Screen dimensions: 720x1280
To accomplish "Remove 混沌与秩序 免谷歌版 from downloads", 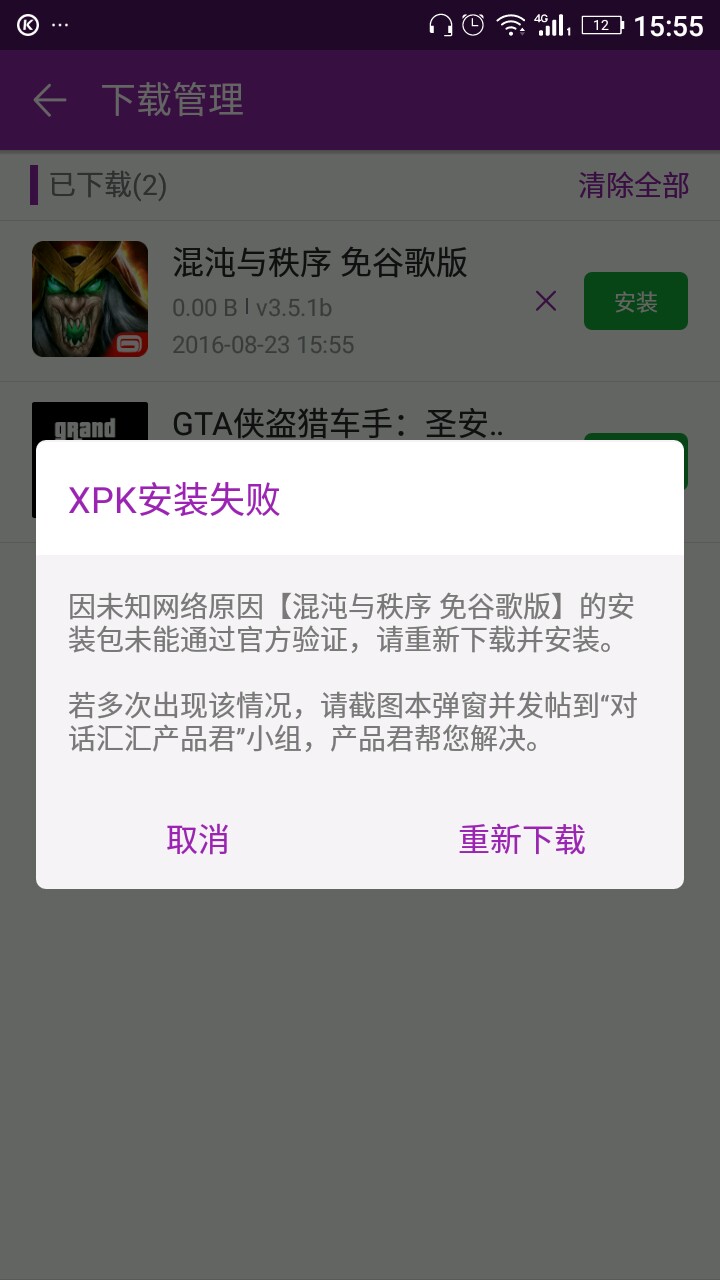I will click(545, 301).
